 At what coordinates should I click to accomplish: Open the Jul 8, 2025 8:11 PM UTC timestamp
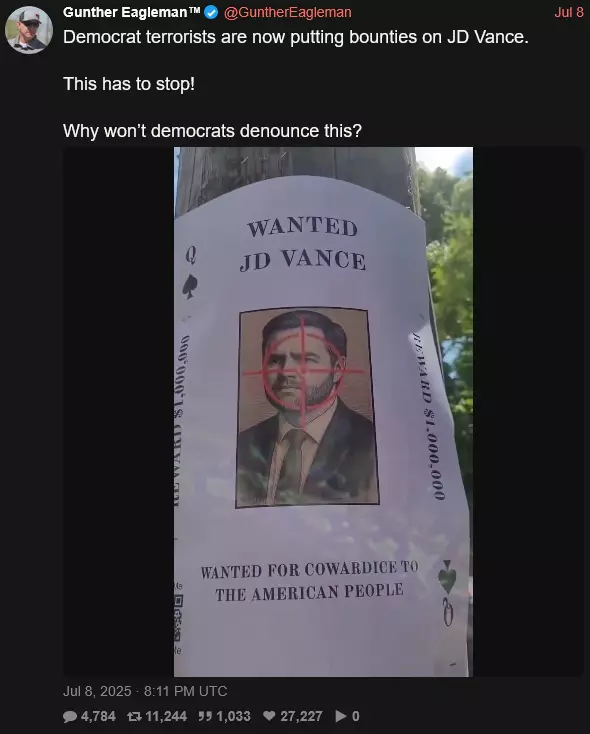pyautogui.click(x=145, y=691)
